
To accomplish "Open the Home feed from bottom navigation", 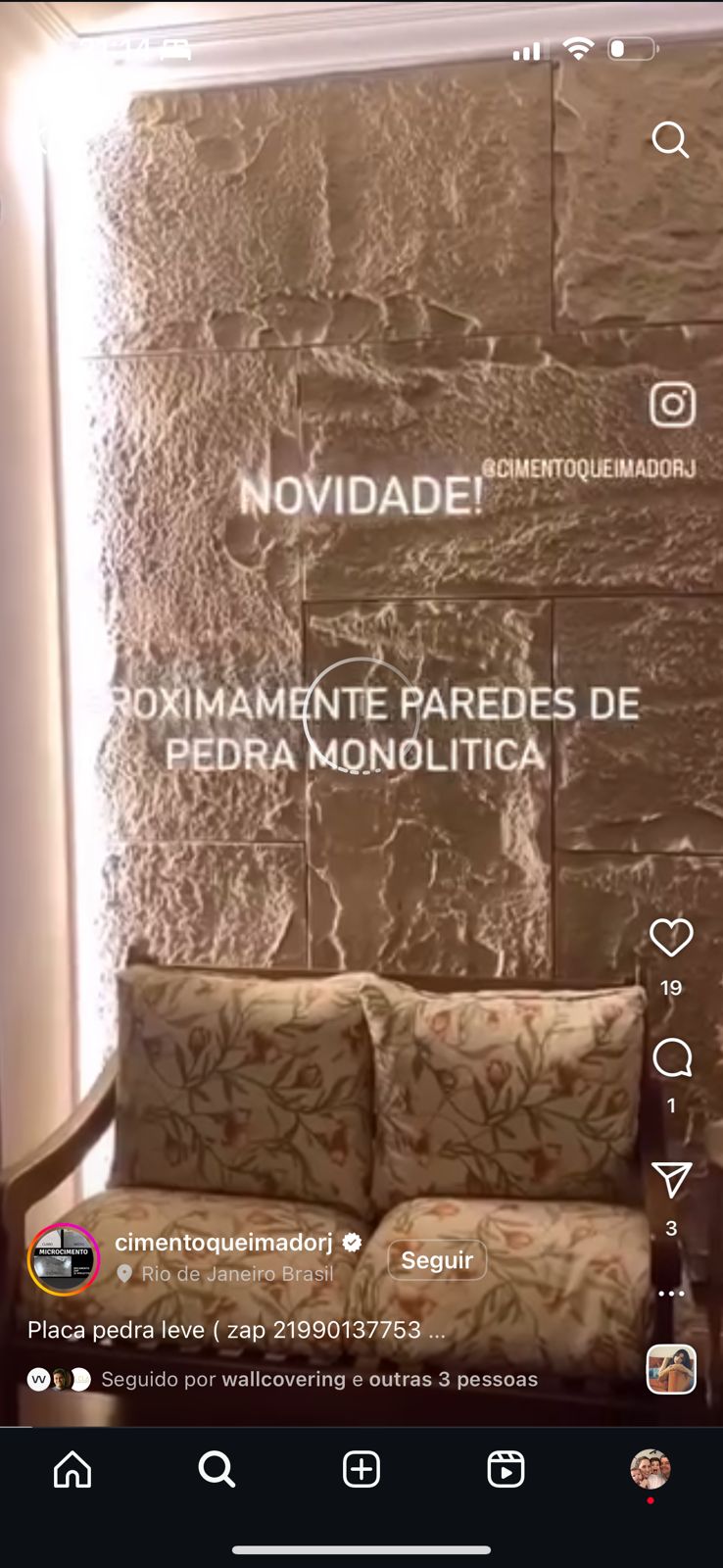I will tap(72, 1470).
